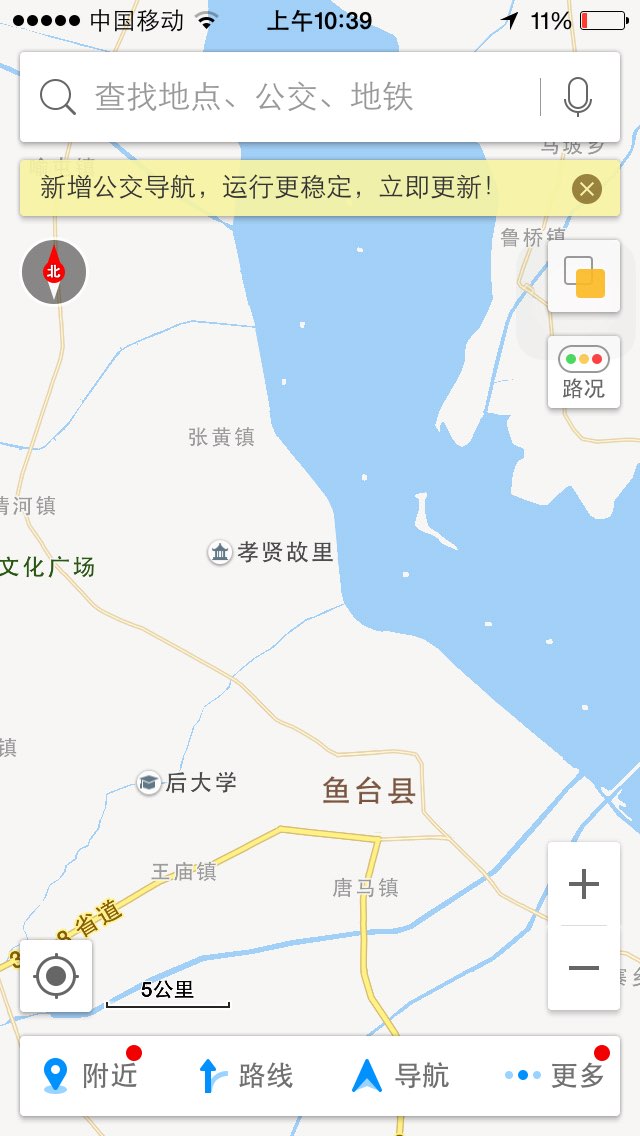640x1136 pixels.
Task: Select the 后大学 school marker on the map
Action: click(x=187, y=782)
